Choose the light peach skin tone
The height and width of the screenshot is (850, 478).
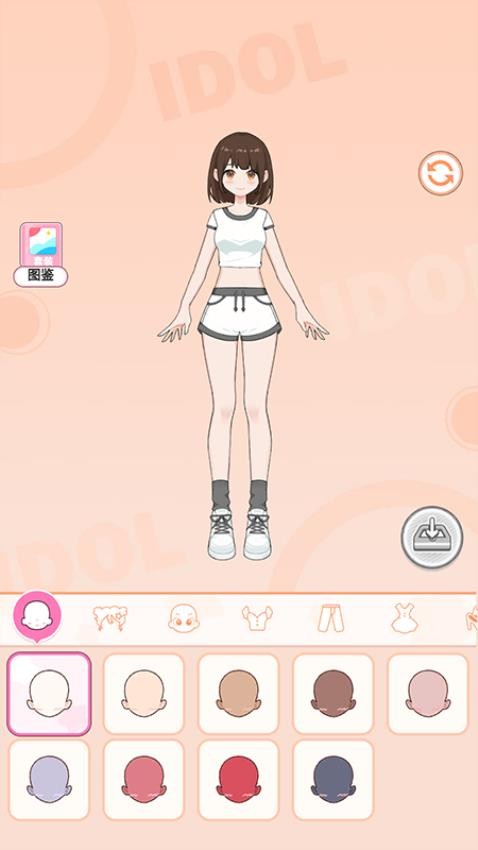[144, 694]
